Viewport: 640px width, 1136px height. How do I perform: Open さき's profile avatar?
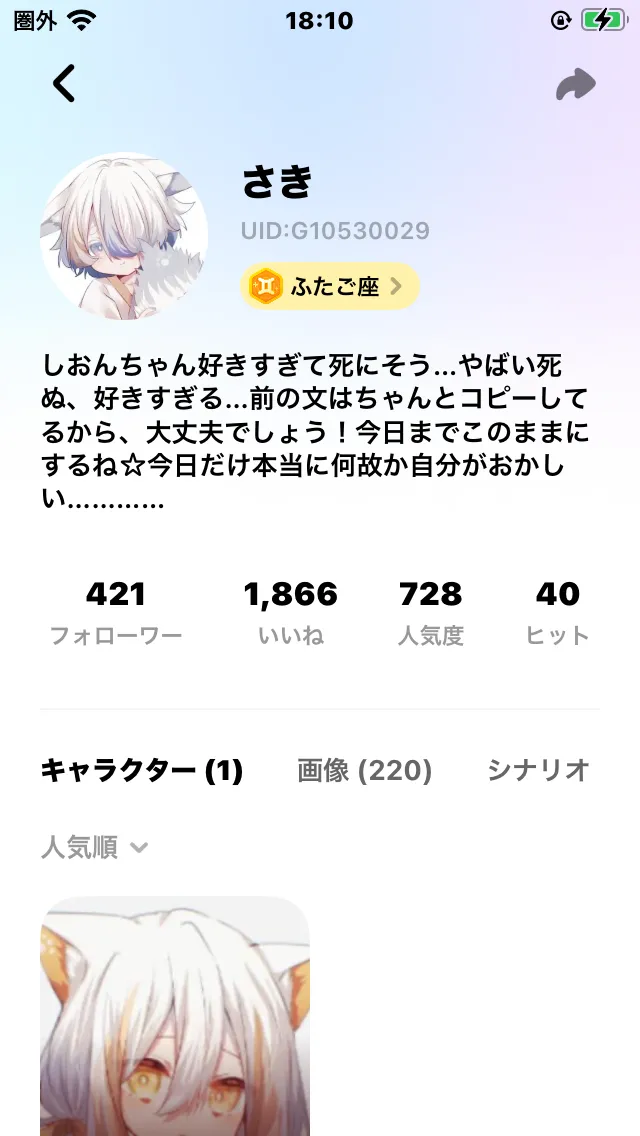[x=124, y=236]
